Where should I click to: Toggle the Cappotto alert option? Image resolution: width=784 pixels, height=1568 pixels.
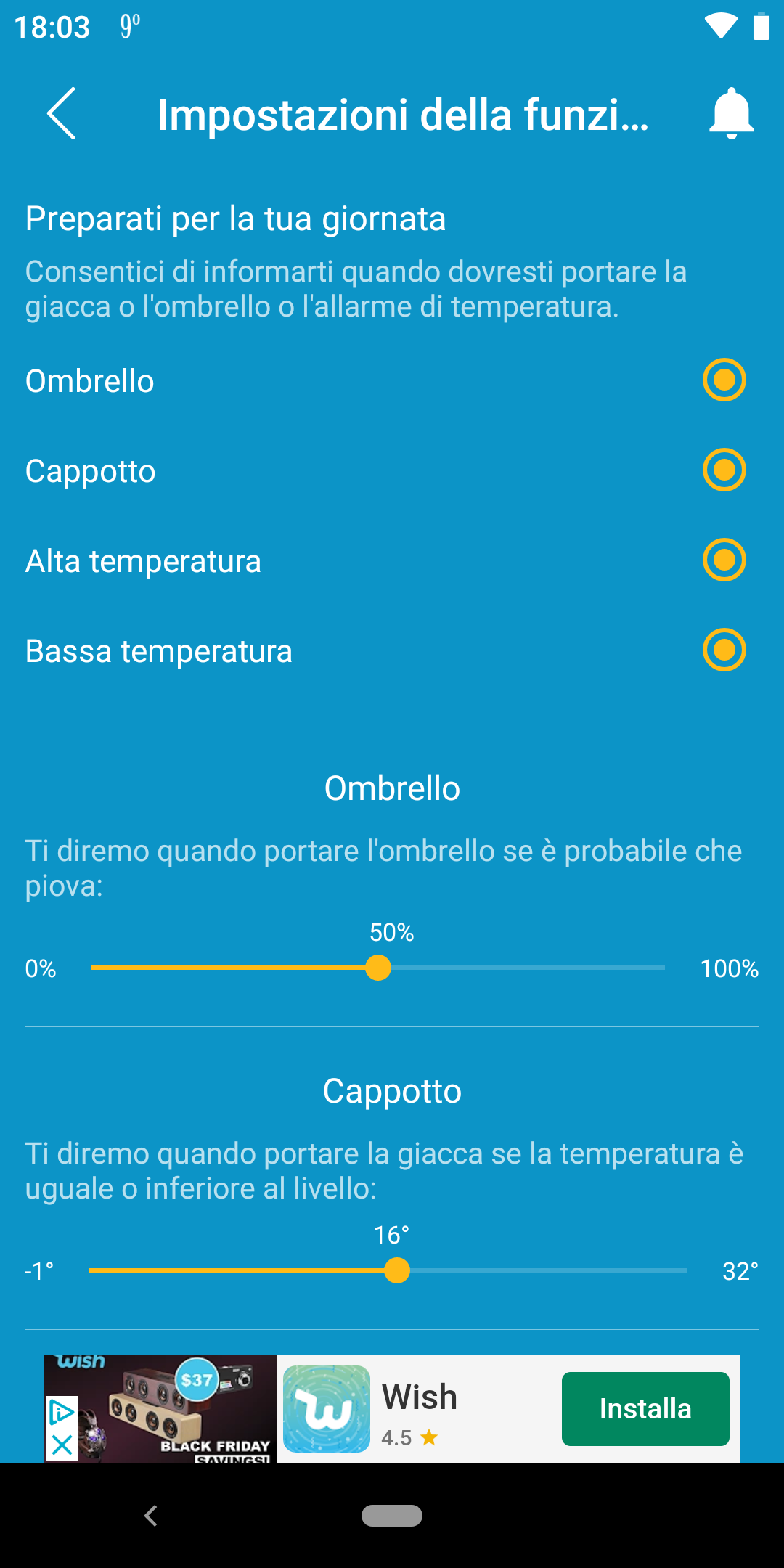pyautogui.click(x=724, y=470)
